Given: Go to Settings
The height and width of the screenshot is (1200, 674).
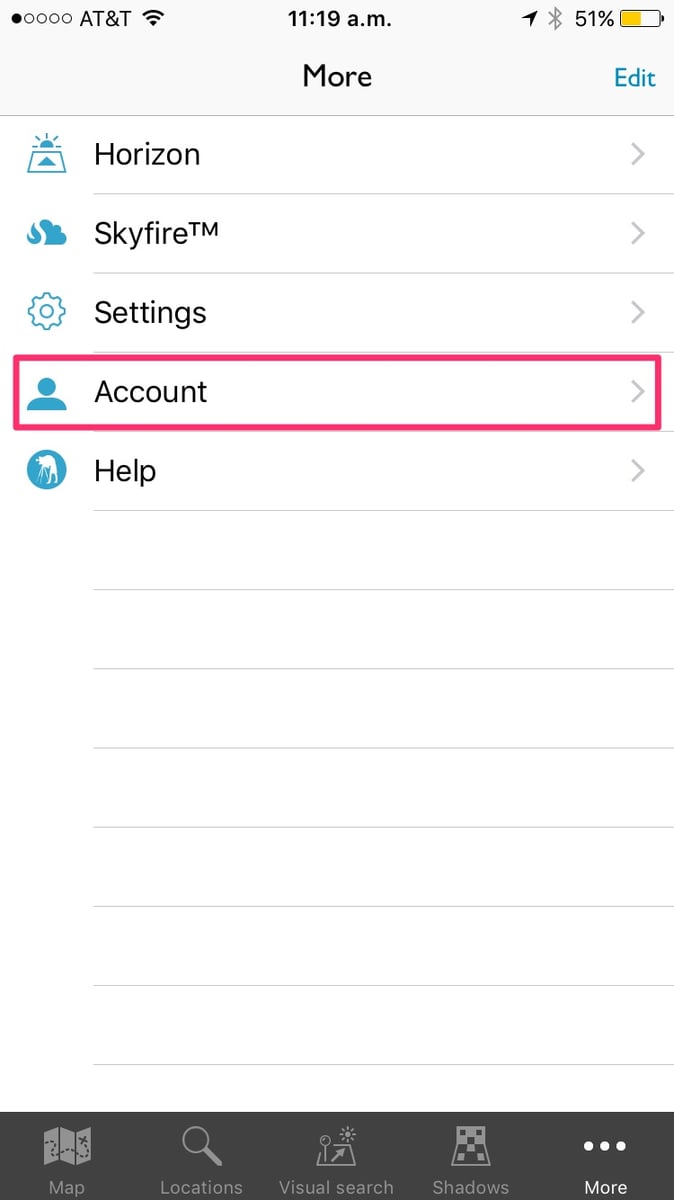Looking at the screenshot, I should 337,313.
